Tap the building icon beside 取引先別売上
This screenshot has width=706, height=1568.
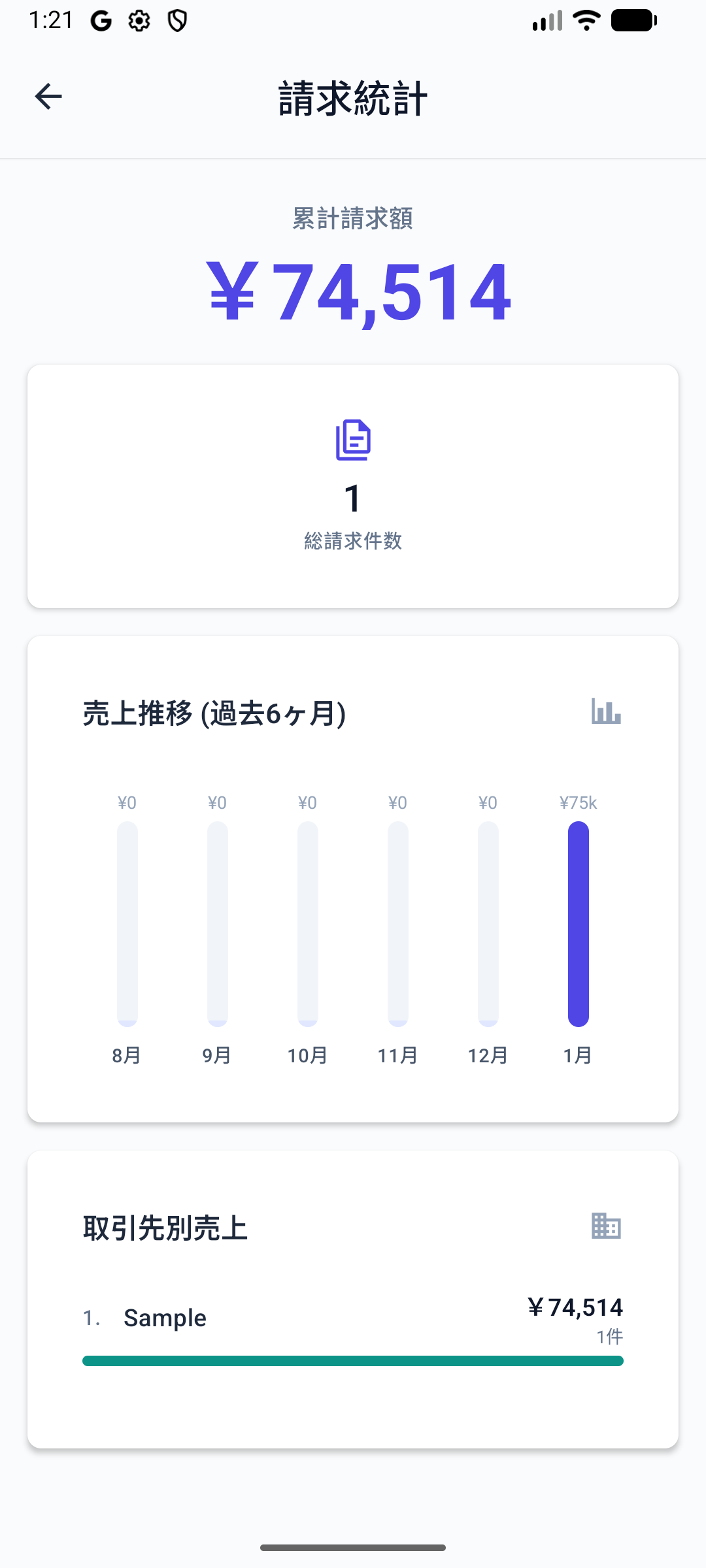click(605, 1225)
